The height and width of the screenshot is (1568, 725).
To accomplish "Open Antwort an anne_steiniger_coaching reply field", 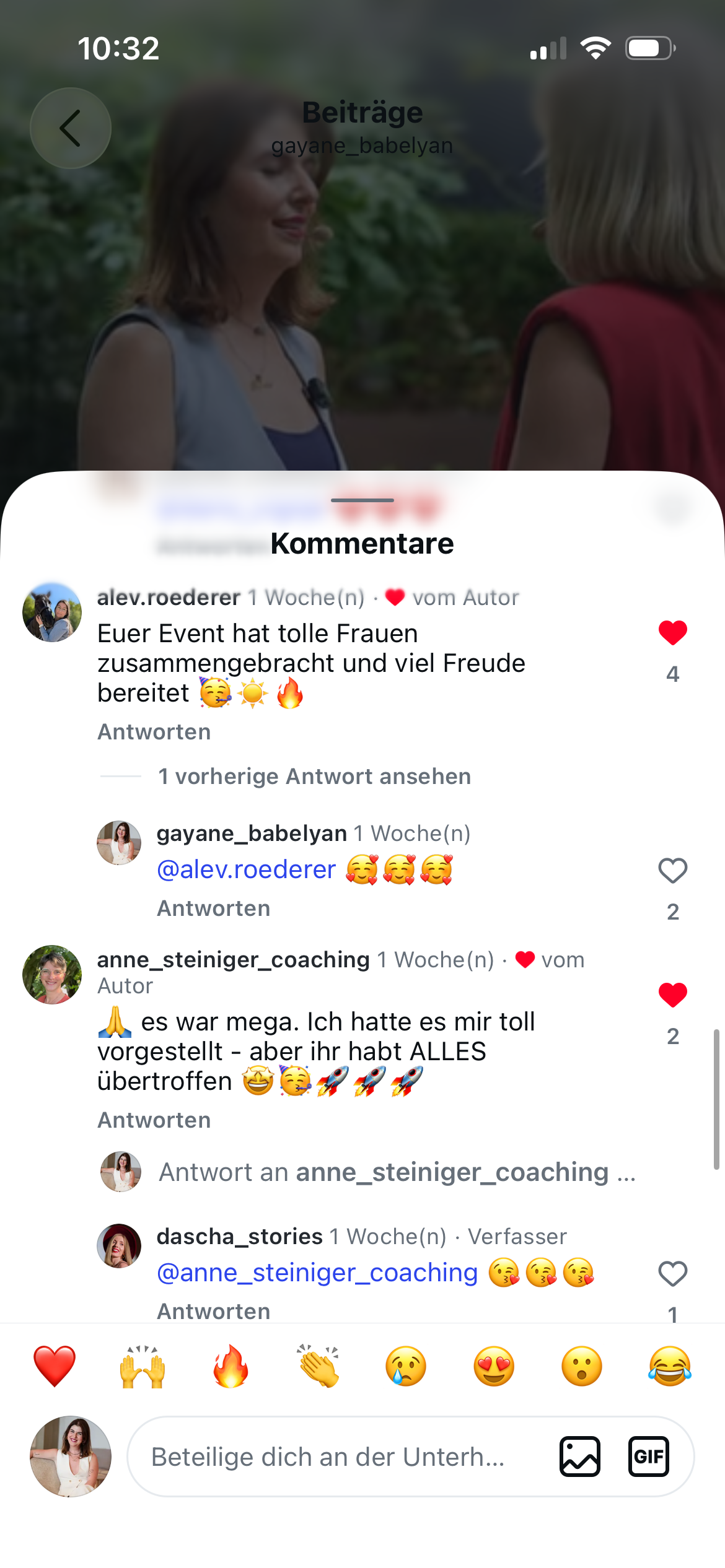I will pos(397,1172).
